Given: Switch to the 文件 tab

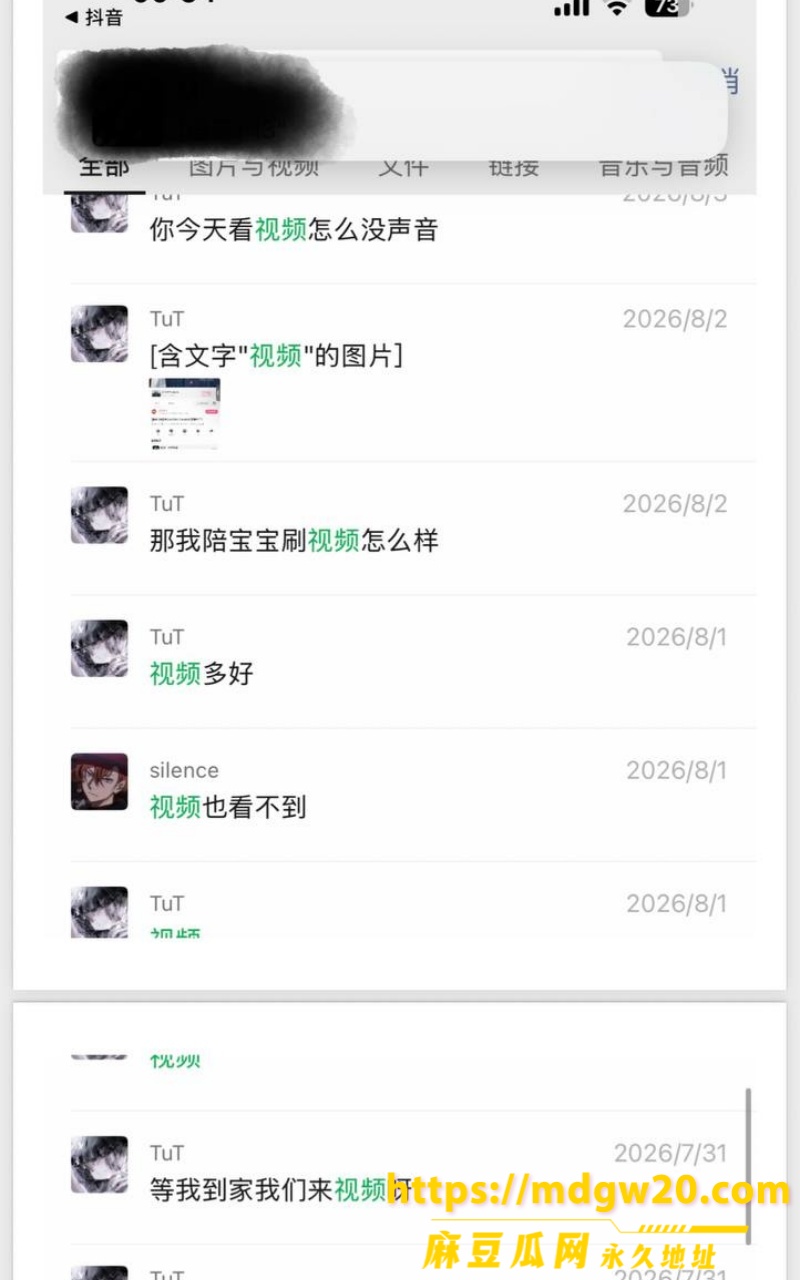Looking at the screenshot, I should coord(403,167).
